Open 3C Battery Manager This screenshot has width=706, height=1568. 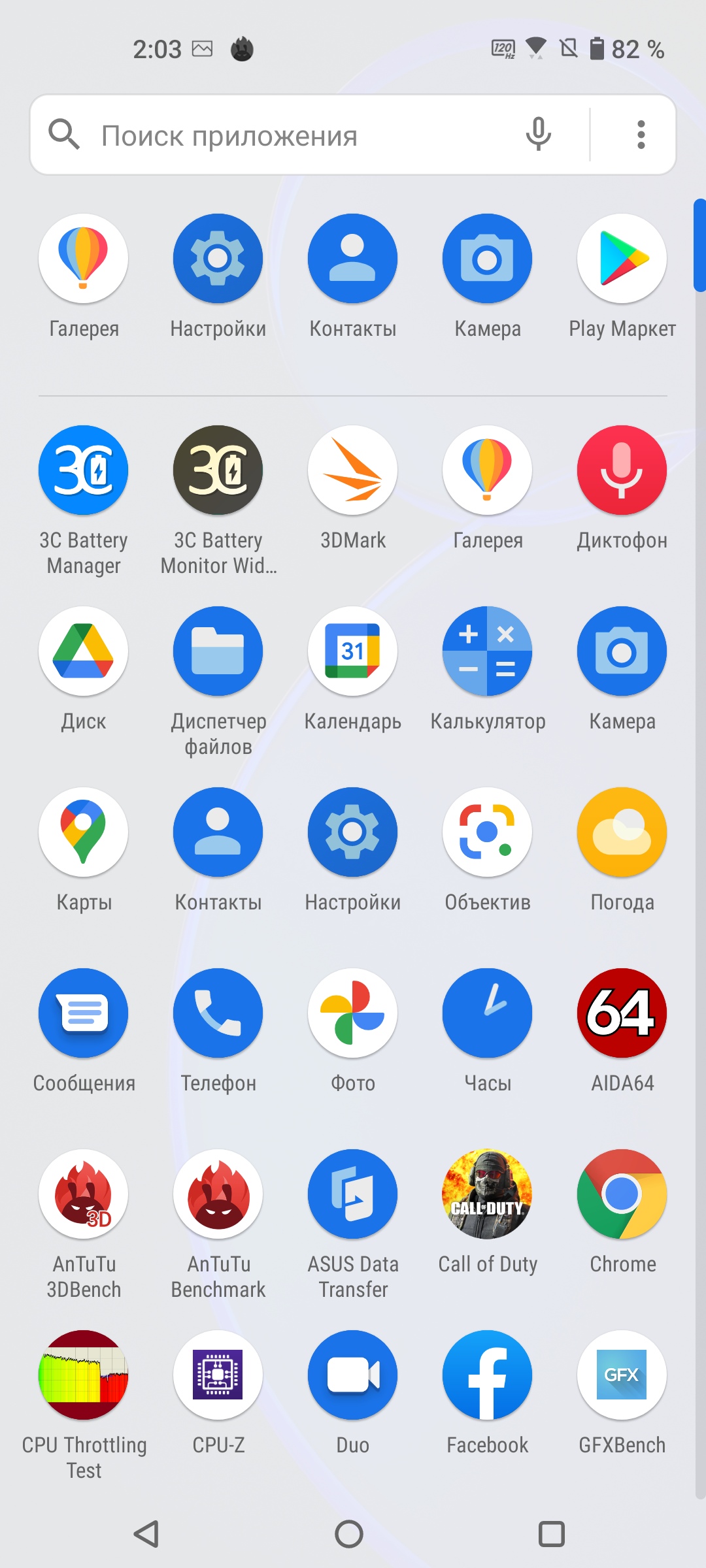pos(84,470)
